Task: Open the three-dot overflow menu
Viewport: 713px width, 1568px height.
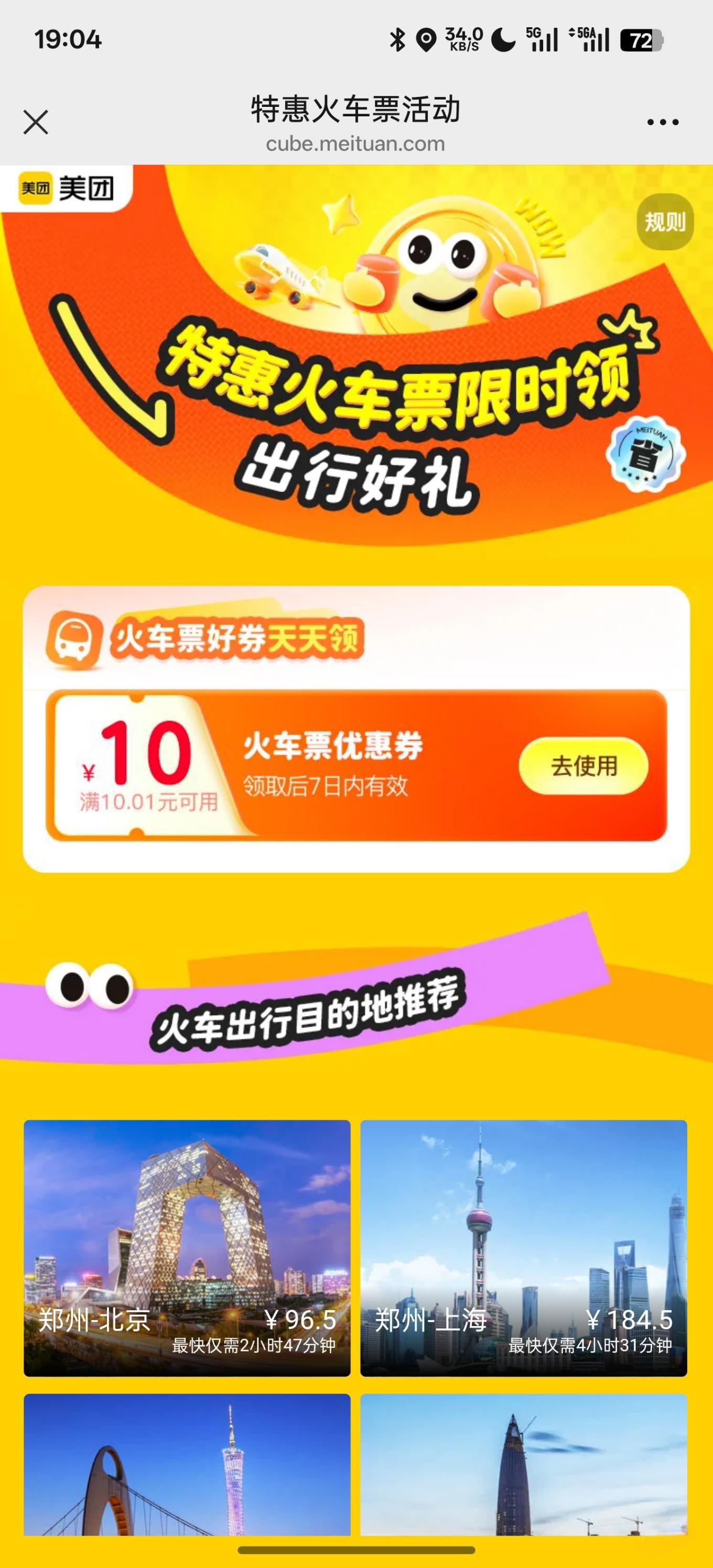Action: pyautogui.click(x=663, y=122)
